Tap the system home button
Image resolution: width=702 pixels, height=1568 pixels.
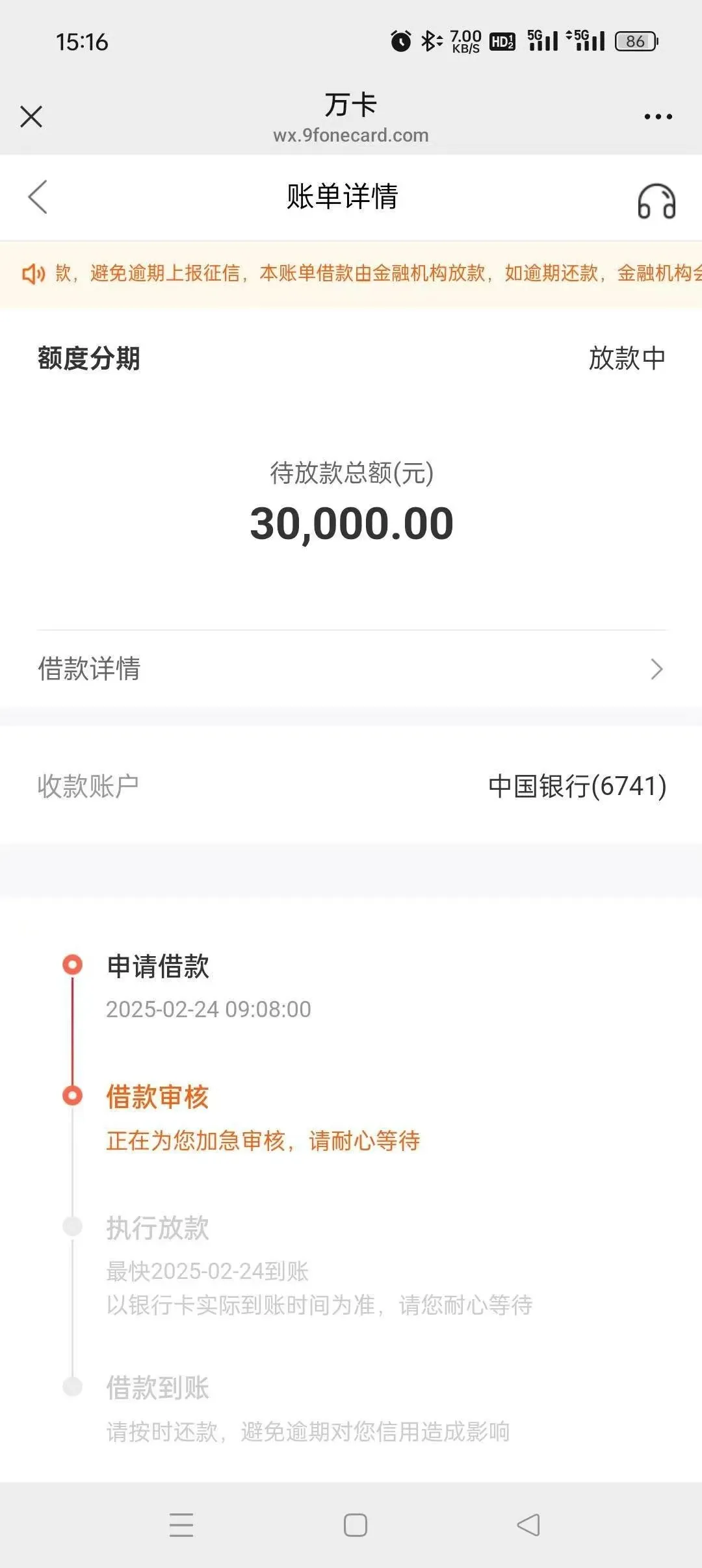(x=356, y=1525)
